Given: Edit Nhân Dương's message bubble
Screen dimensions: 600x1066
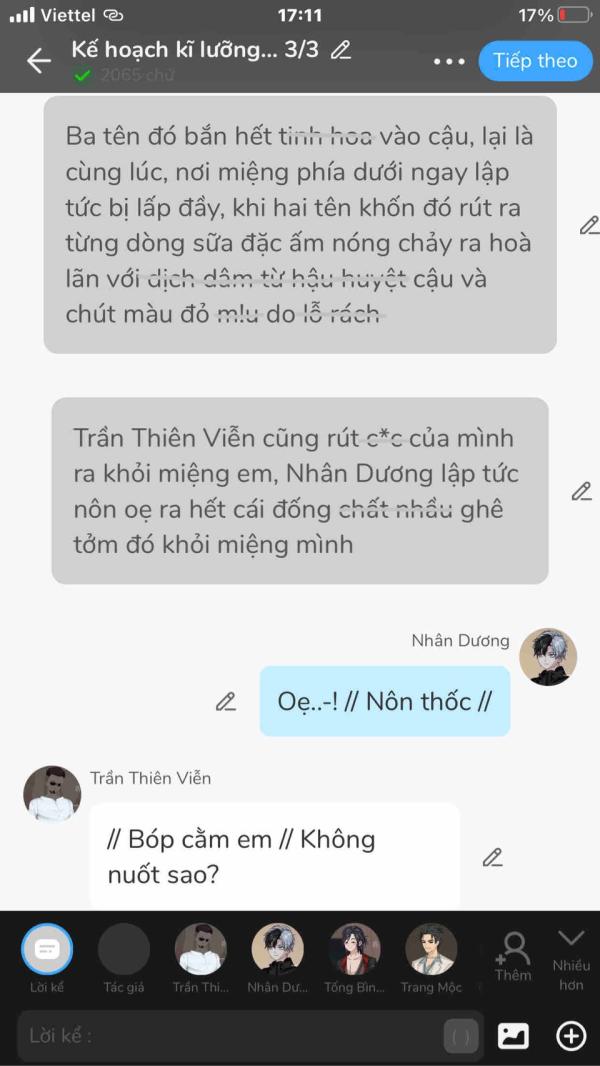Looking at the screenshot, I should coord(226,701).
